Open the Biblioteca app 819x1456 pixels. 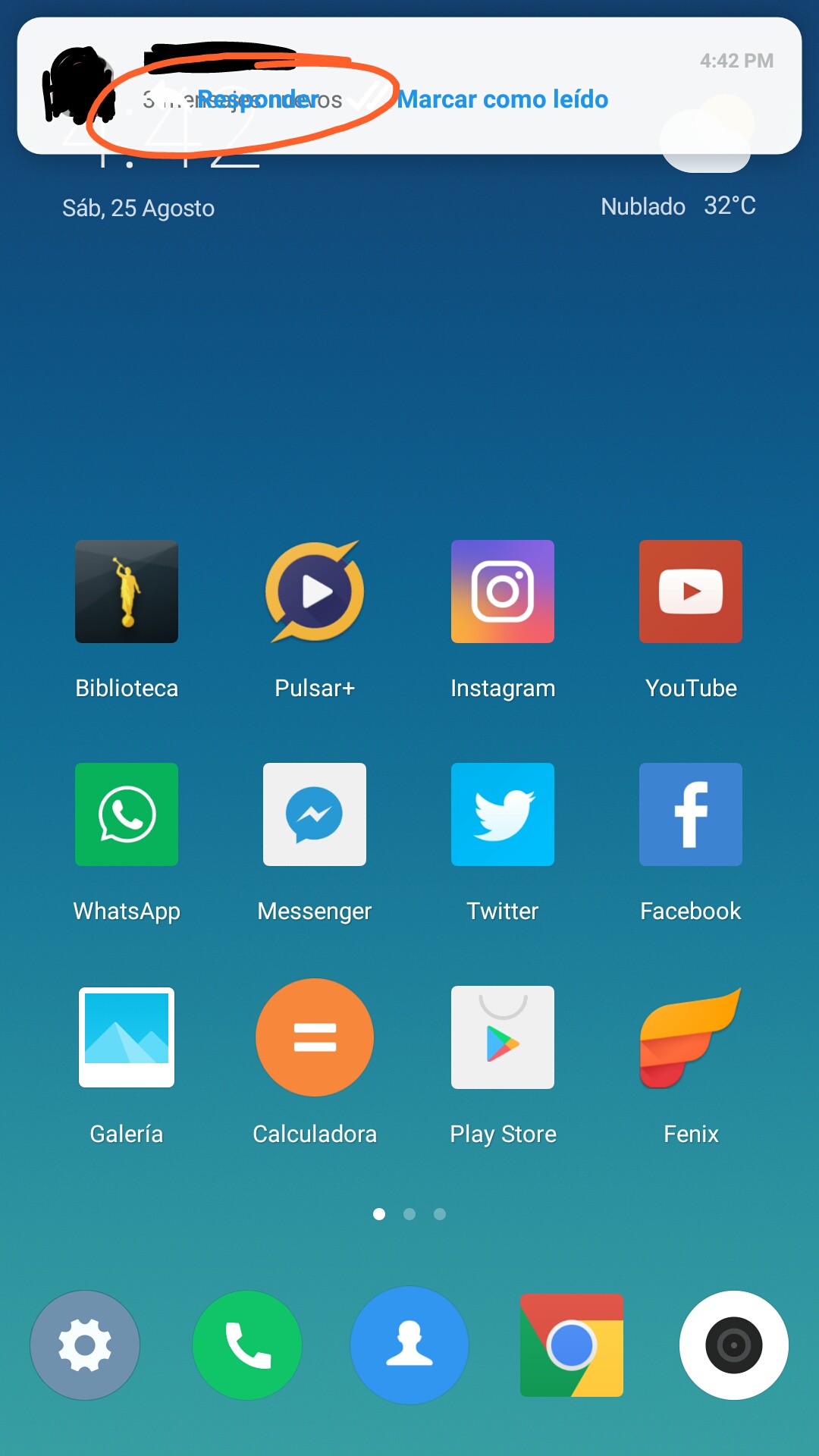[x=127, y=591]
